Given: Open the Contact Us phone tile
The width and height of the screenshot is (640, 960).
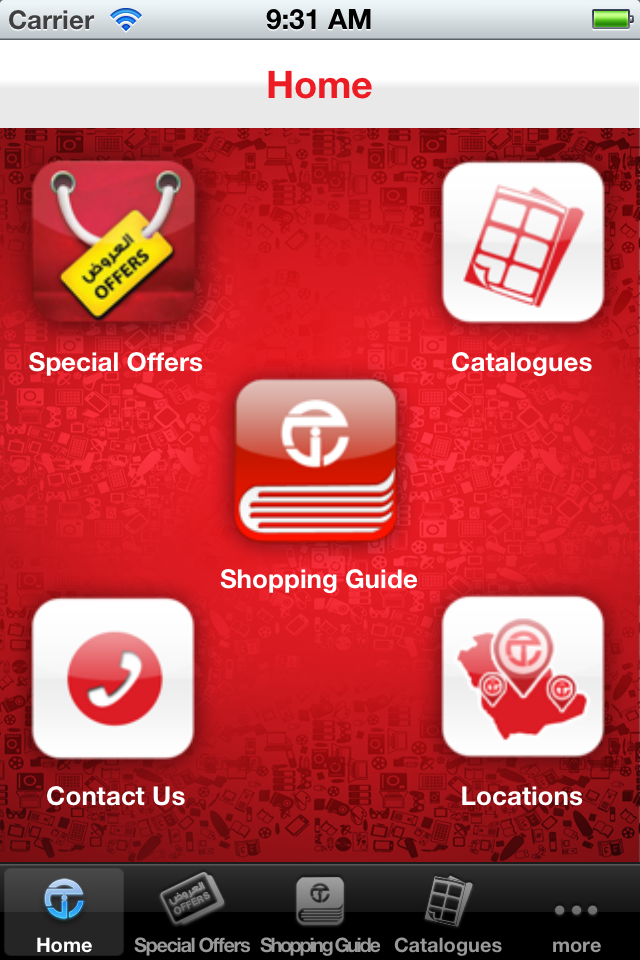Looking at the screenshot, I should [x=113, y=678].
